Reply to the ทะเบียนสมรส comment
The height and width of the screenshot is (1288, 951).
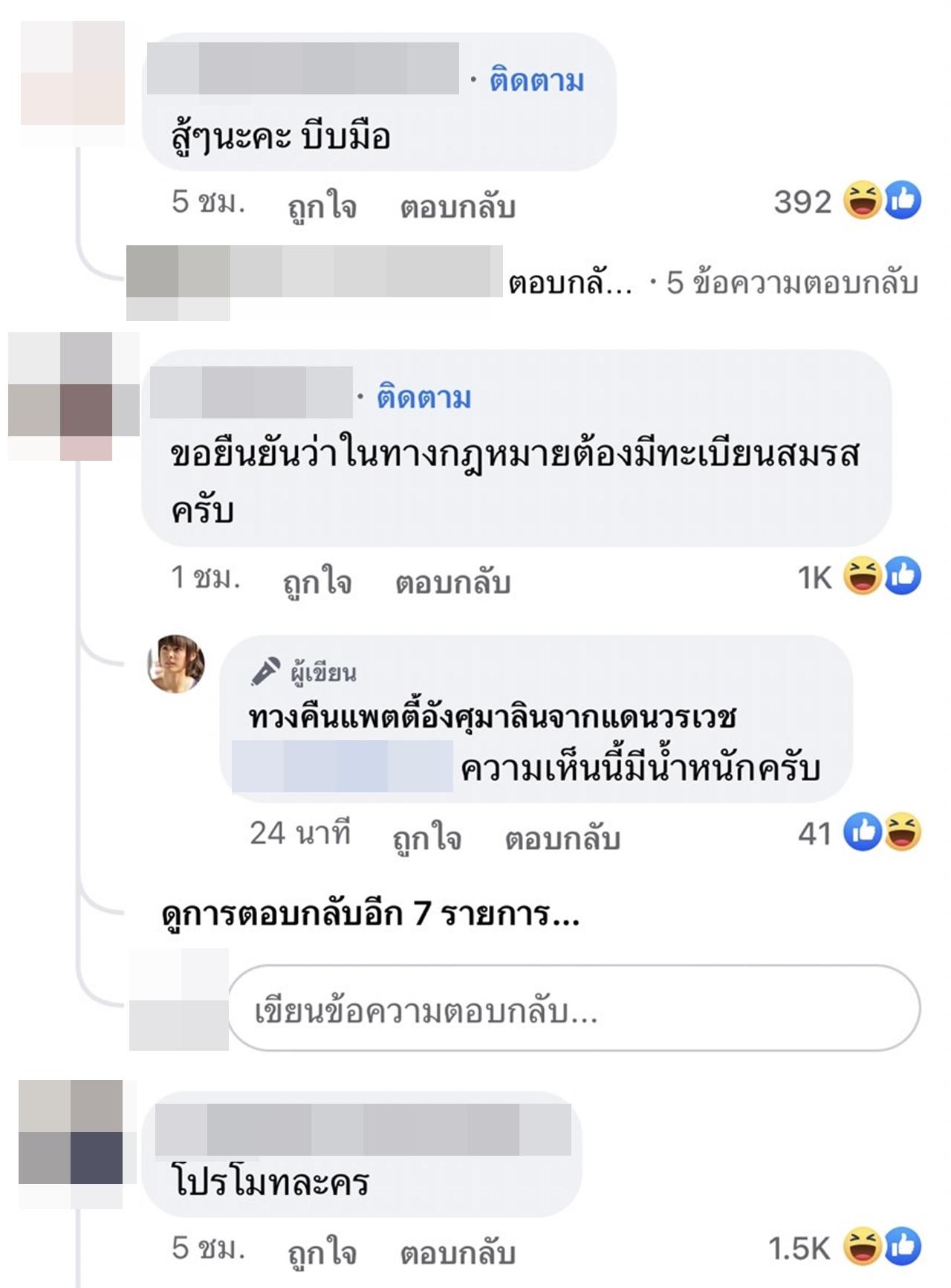pyautogui.click(x=452, y=580)
